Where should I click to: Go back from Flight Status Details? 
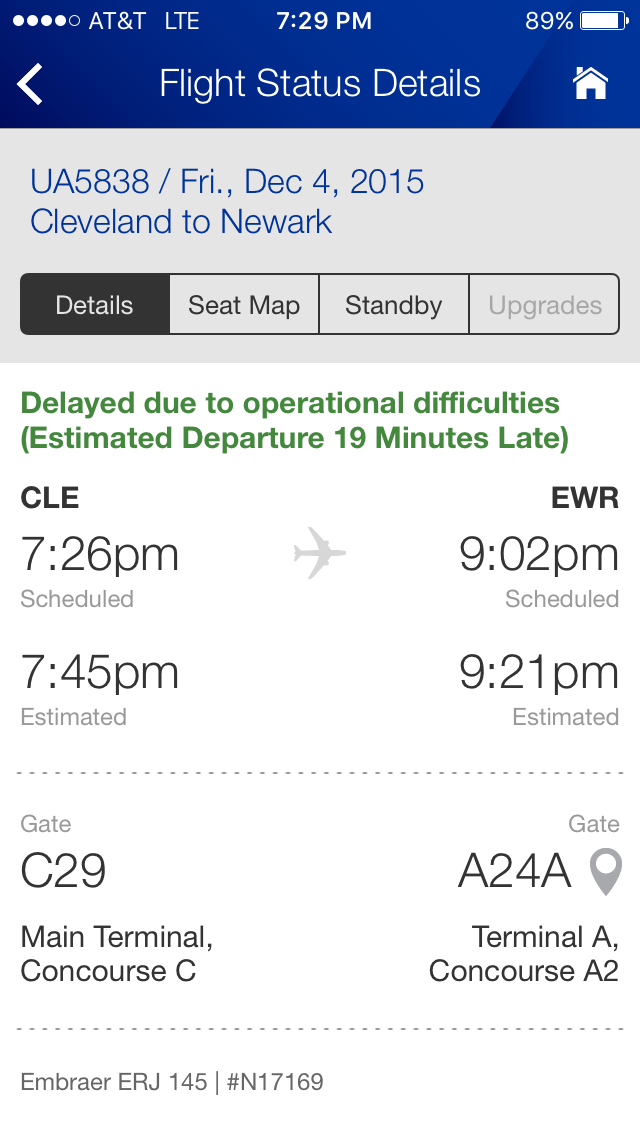click(31, 84)
